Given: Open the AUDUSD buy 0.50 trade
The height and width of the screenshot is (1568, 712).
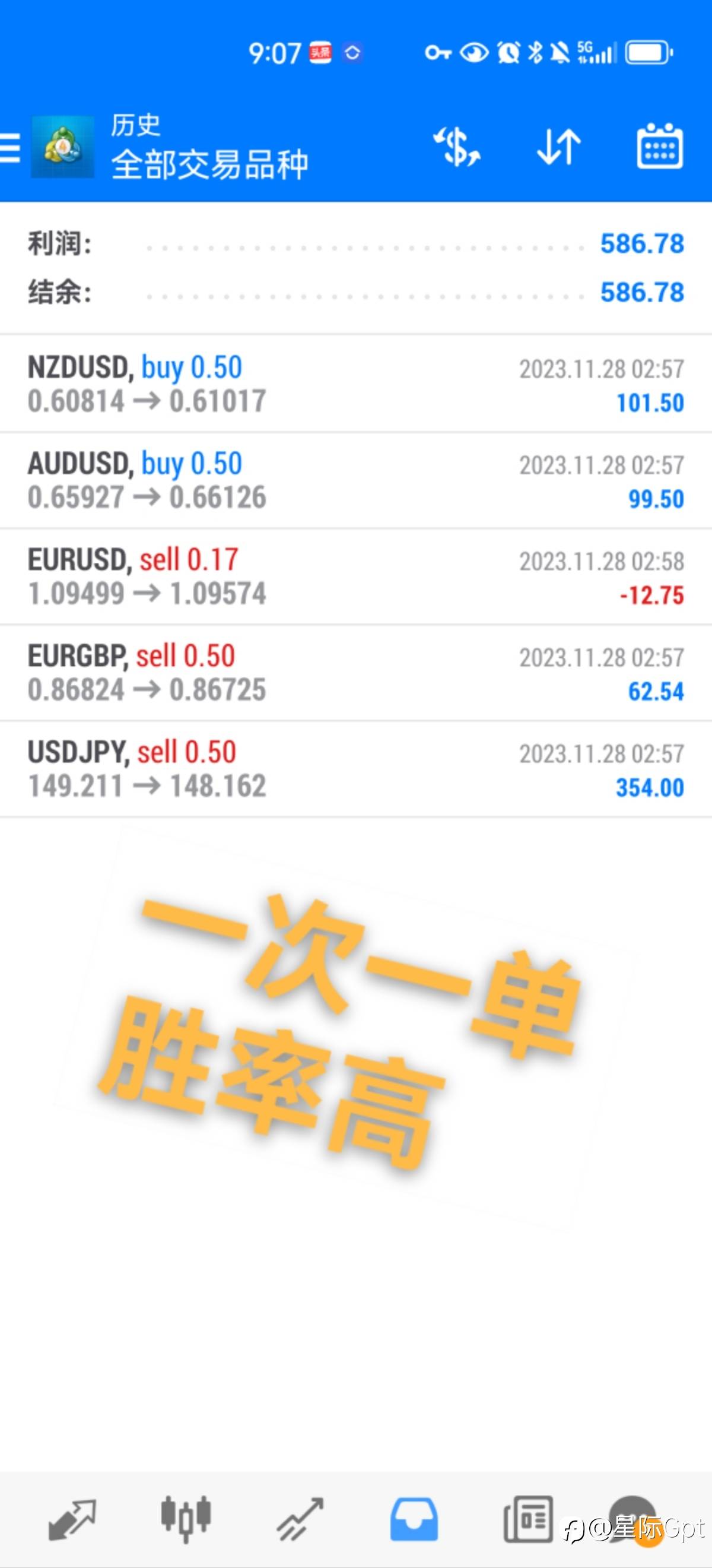Looking at the screenshot, I should point(356,481).
